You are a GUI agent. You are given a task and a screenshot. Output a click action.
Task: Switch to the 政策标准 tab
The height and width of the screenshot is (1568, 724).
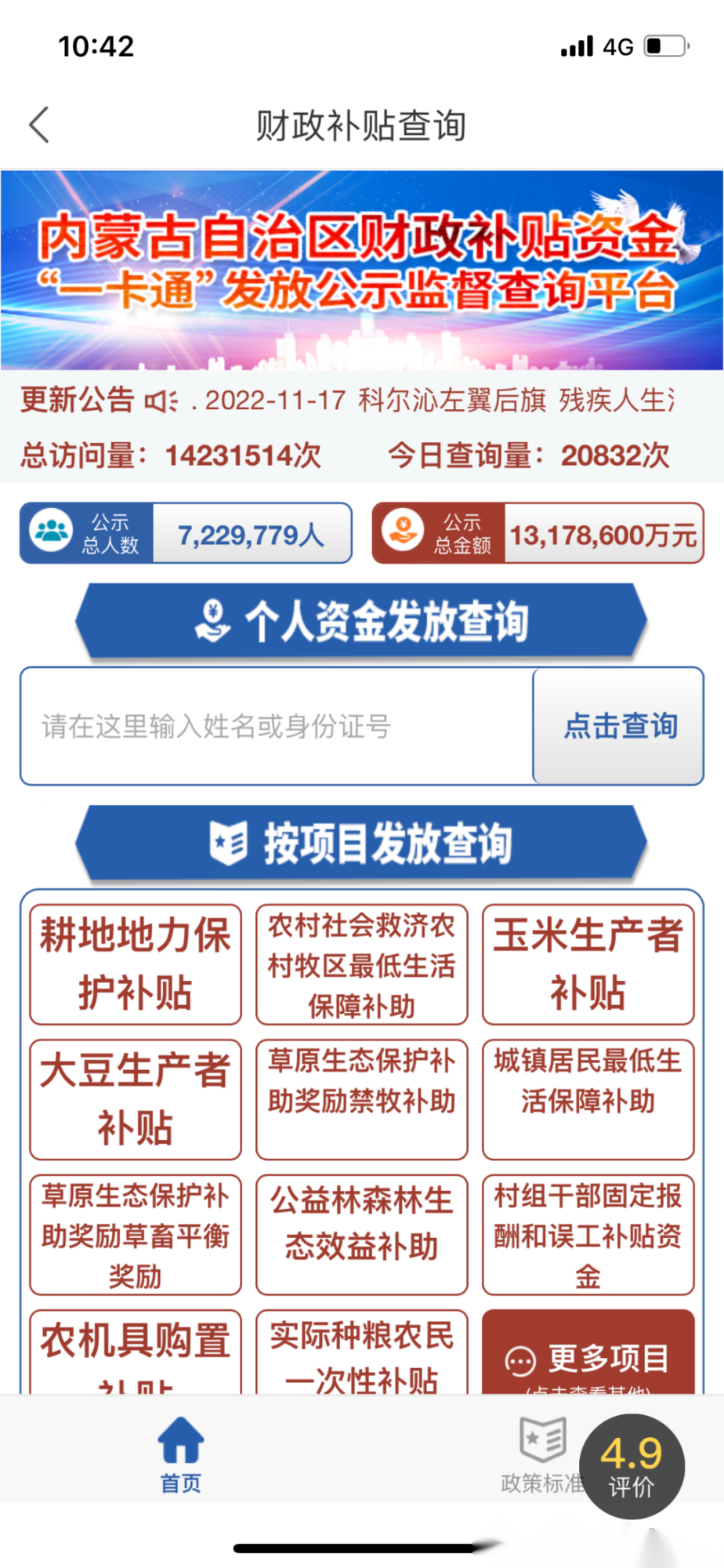(542, 1455)
